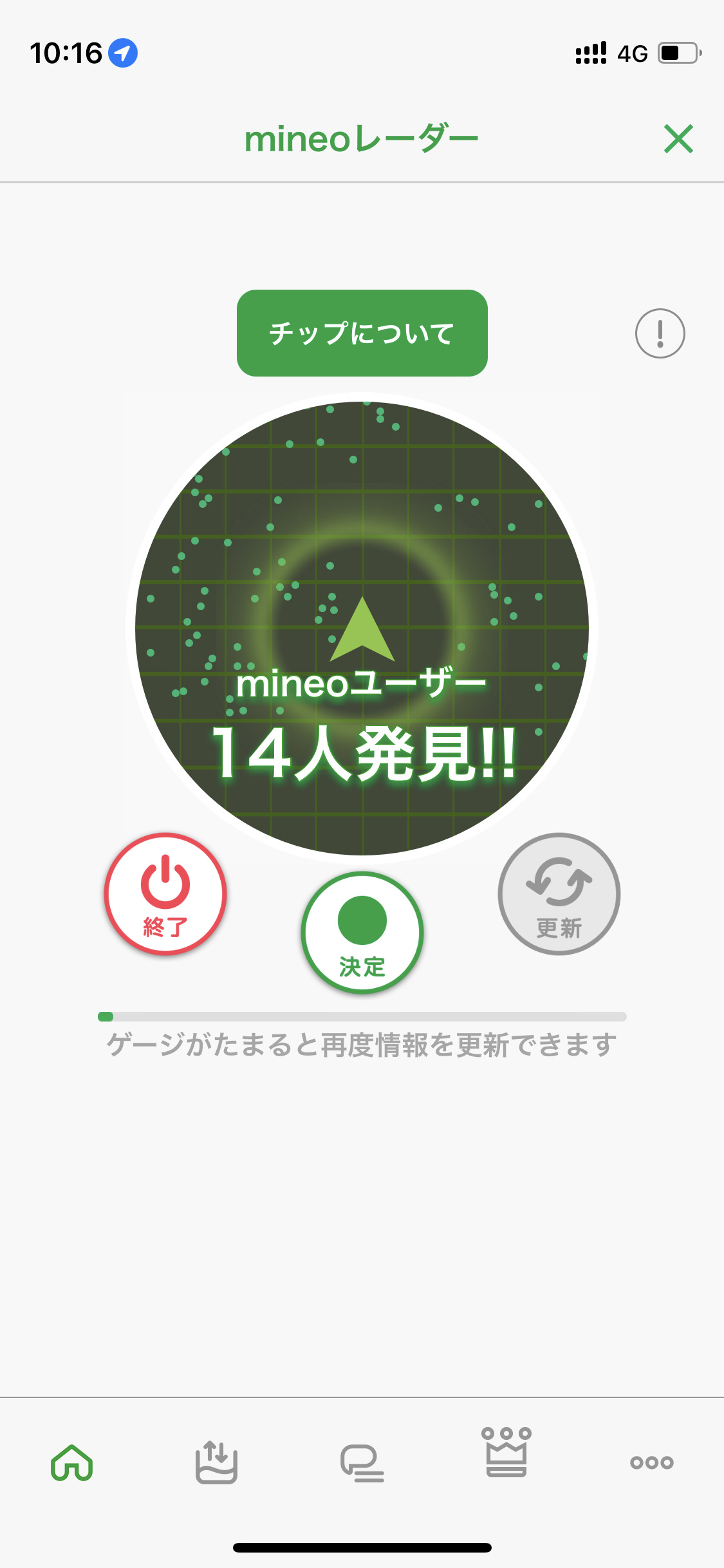Open the more options tab
The width and height of the screenshot is (724, 1568).
[x=651, y=1462]
